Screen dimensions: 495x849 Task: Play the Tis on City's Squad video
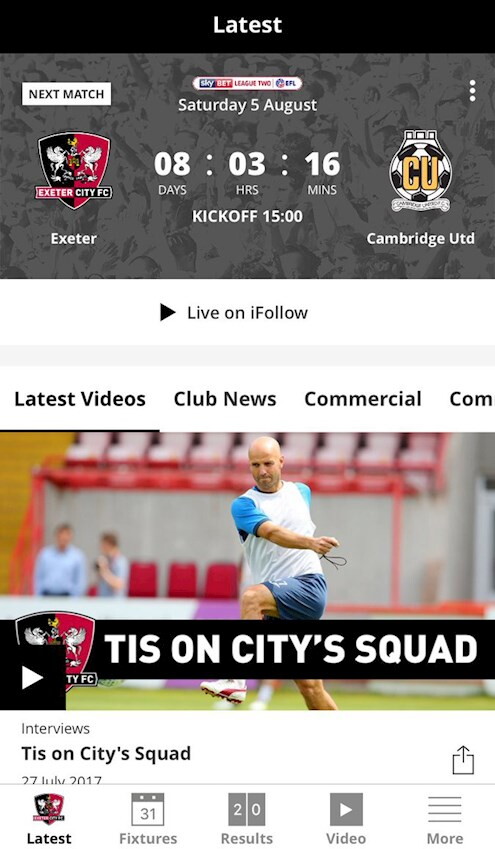[32, 677]
